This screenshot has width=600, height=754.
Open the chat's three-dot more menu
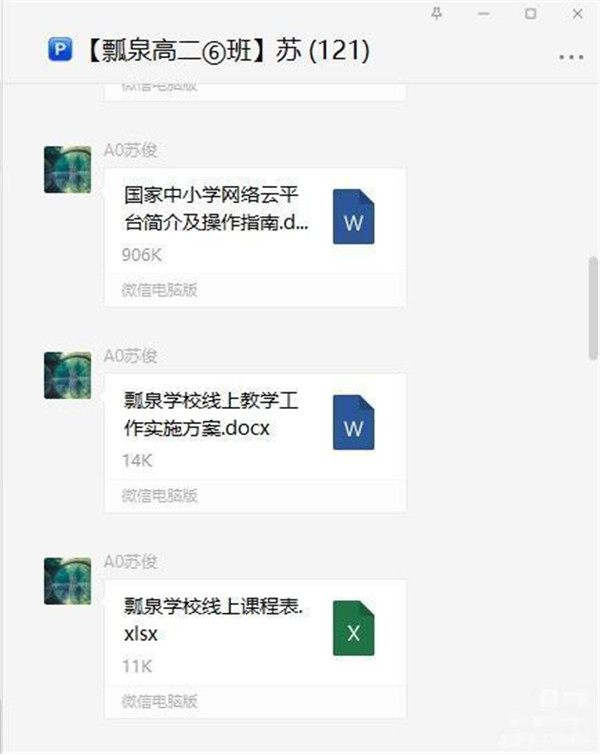tap(570, 57)
